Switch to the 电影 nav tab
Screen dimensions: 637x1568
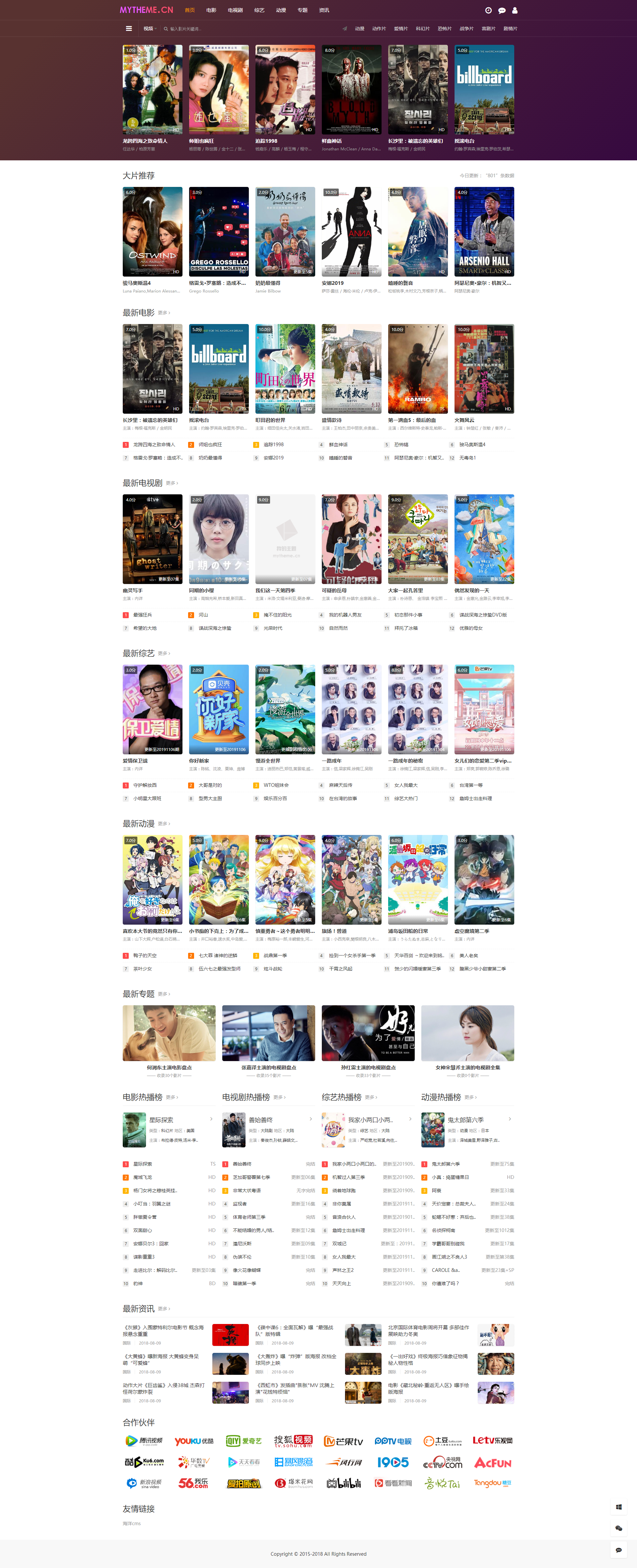point(211,10)
